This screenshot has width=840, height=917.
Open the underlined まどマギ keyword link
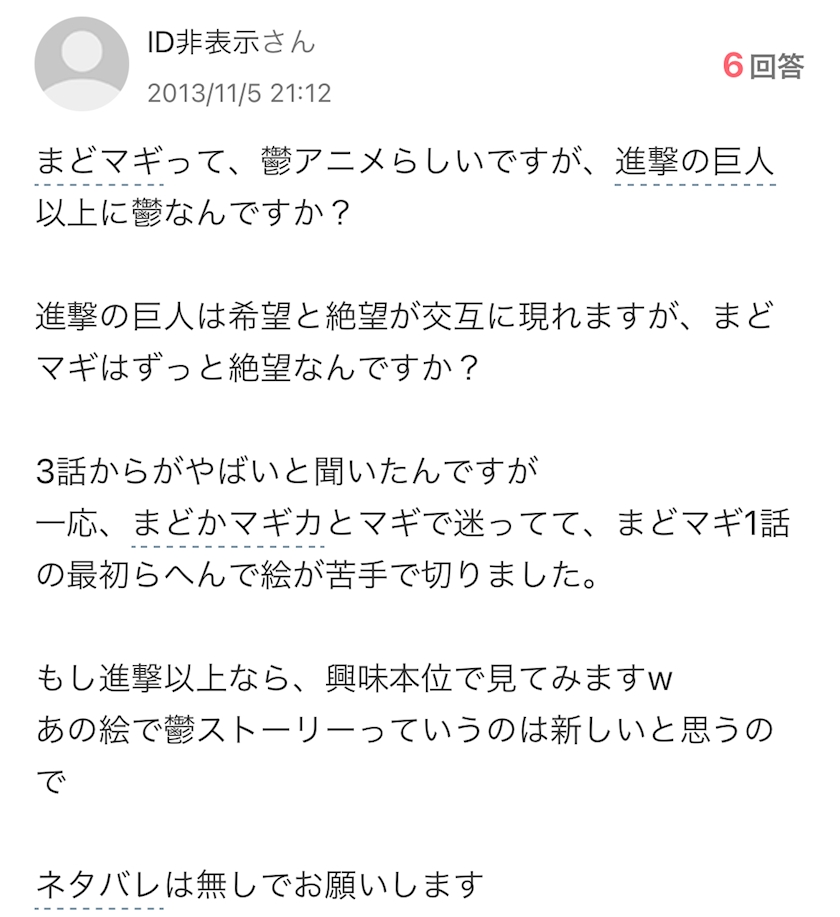99,162
